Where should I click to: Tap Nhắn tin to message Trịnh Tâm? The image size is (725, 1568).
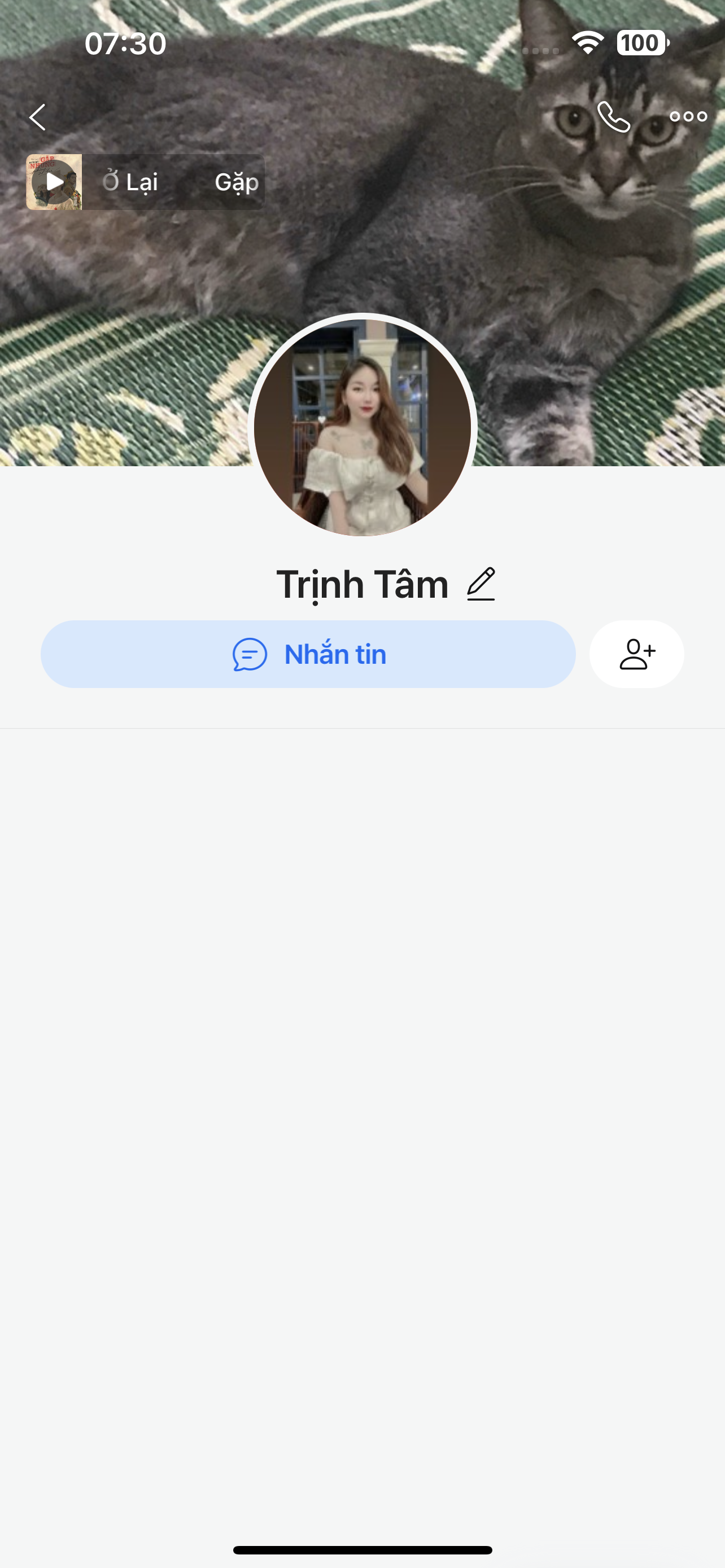(308, 654)
